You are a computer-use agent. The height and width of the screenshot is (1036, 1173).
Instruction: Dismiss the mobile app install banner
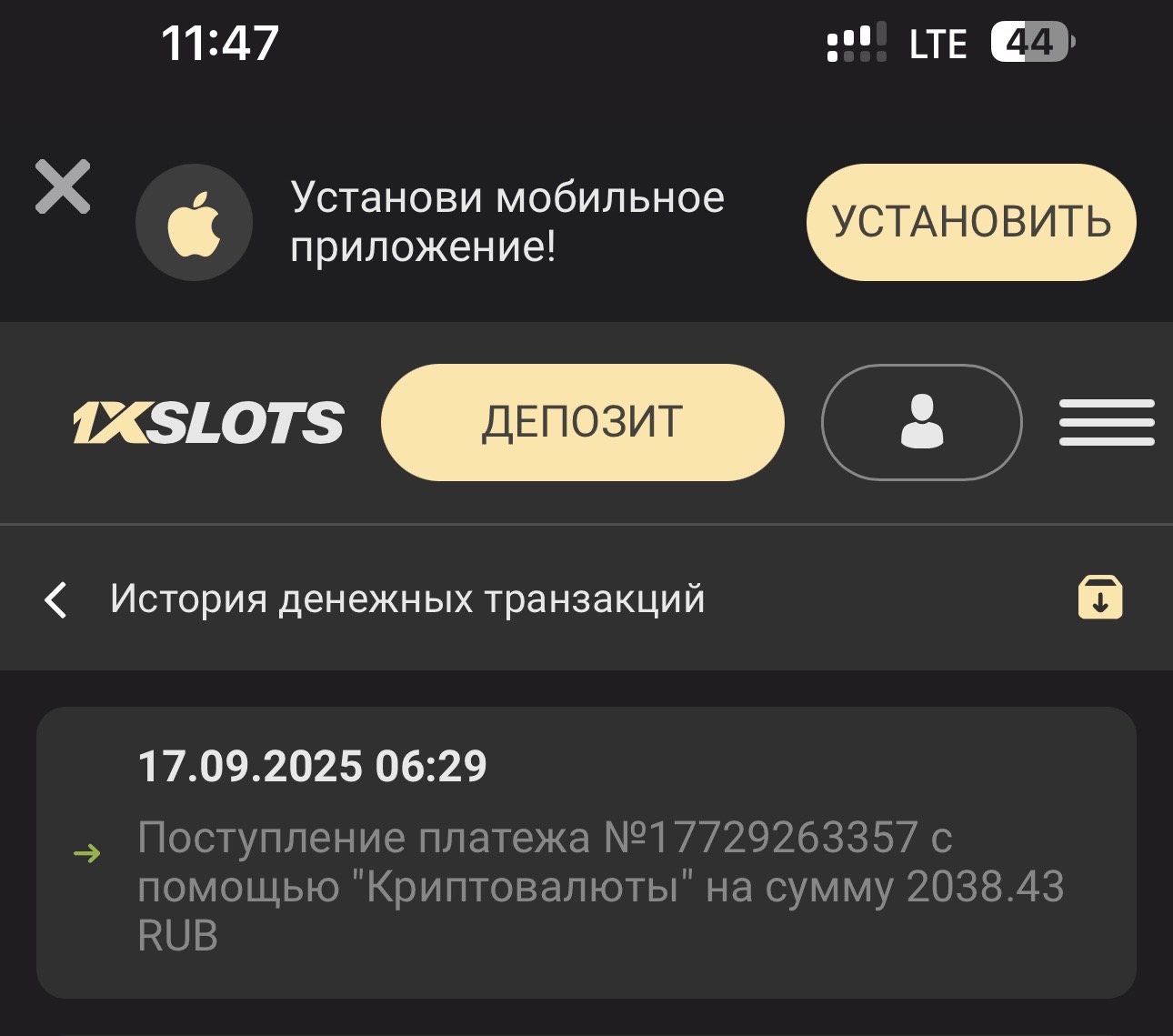tap(63, 186)
